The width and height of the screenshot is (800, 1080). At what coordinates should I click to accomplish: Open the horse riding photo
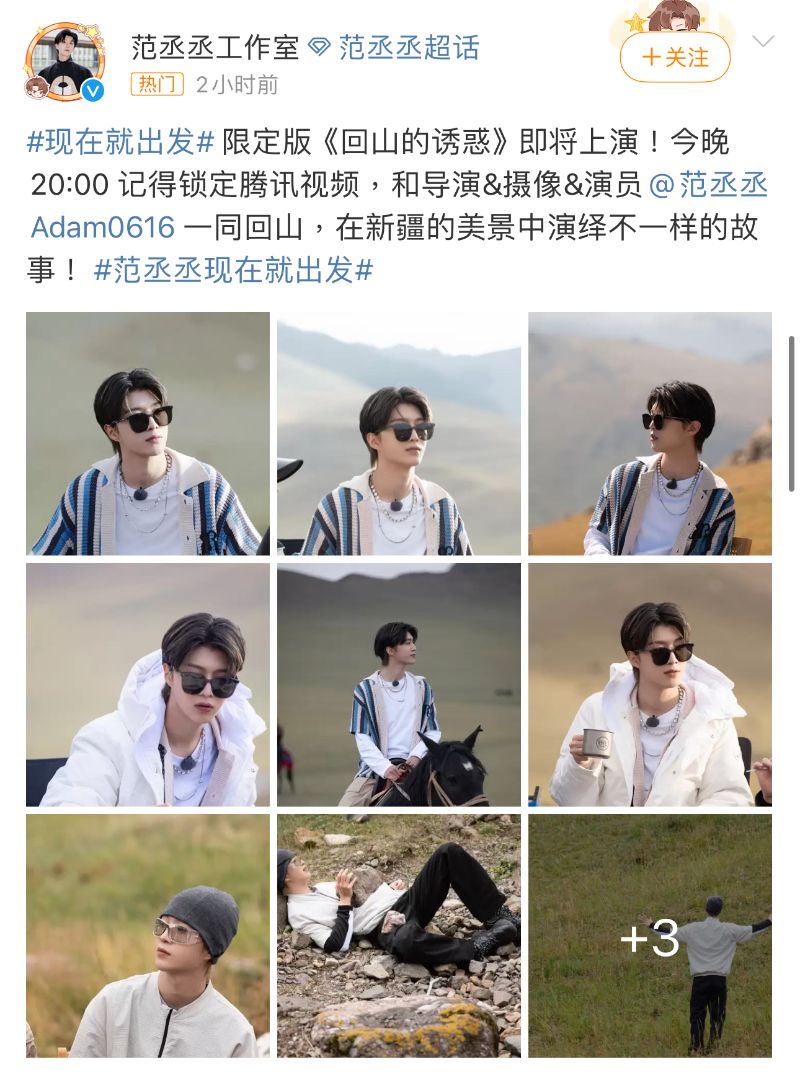(399, 685)
